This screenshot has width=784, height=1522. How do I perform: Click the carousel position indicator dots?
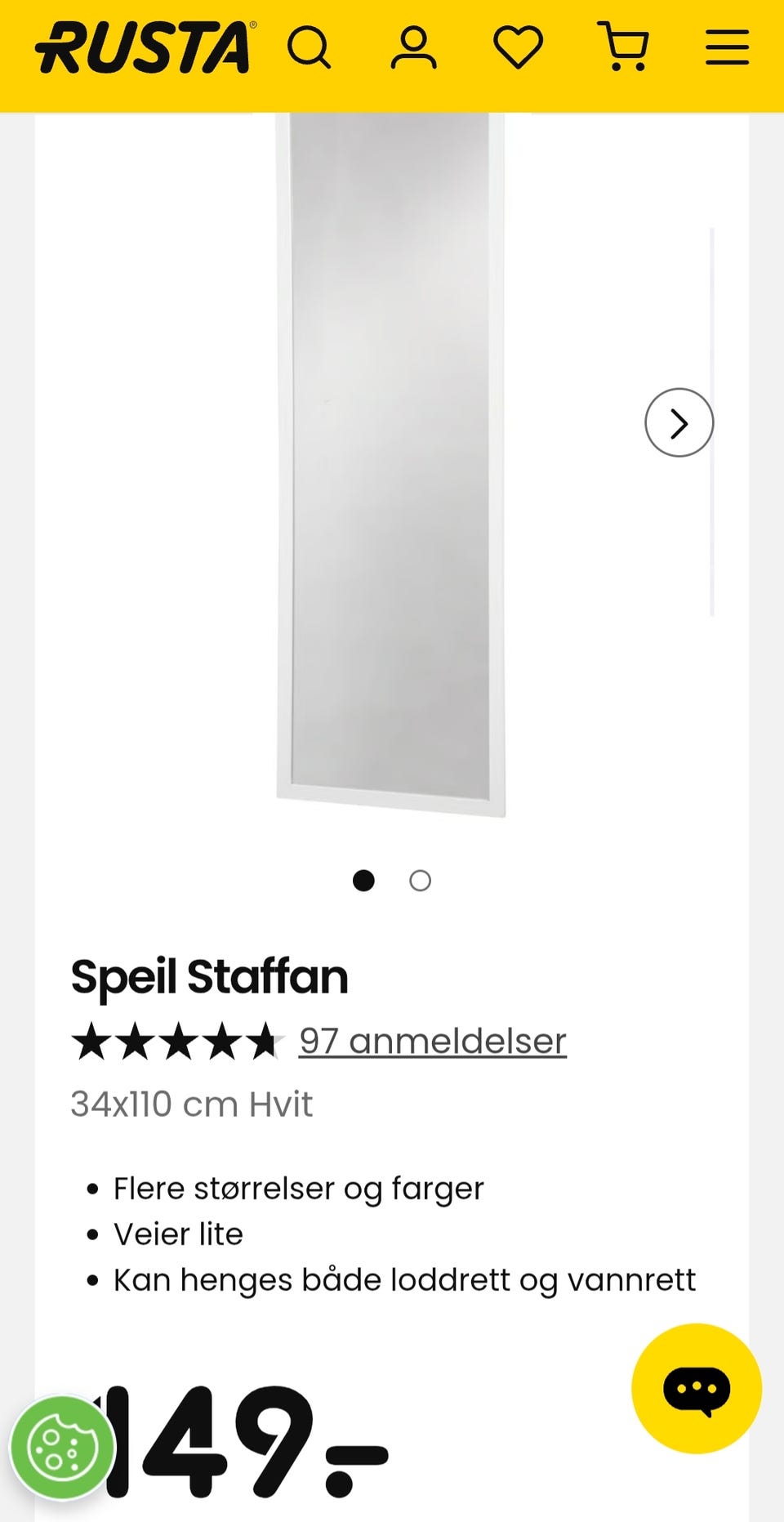coord(392,882)
